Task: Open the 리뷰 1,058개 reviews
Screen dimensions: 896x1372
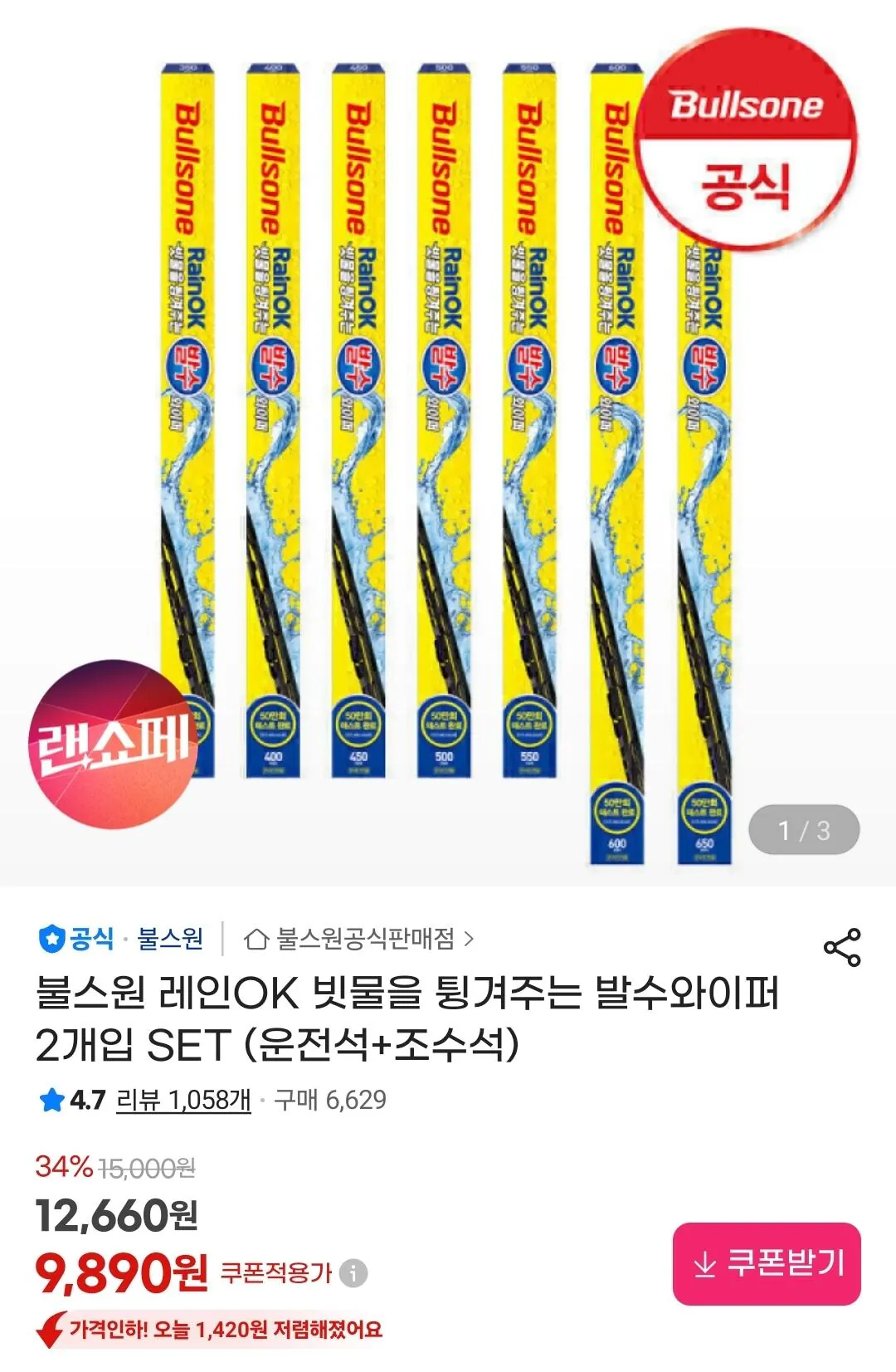Action: [183, 1100]
